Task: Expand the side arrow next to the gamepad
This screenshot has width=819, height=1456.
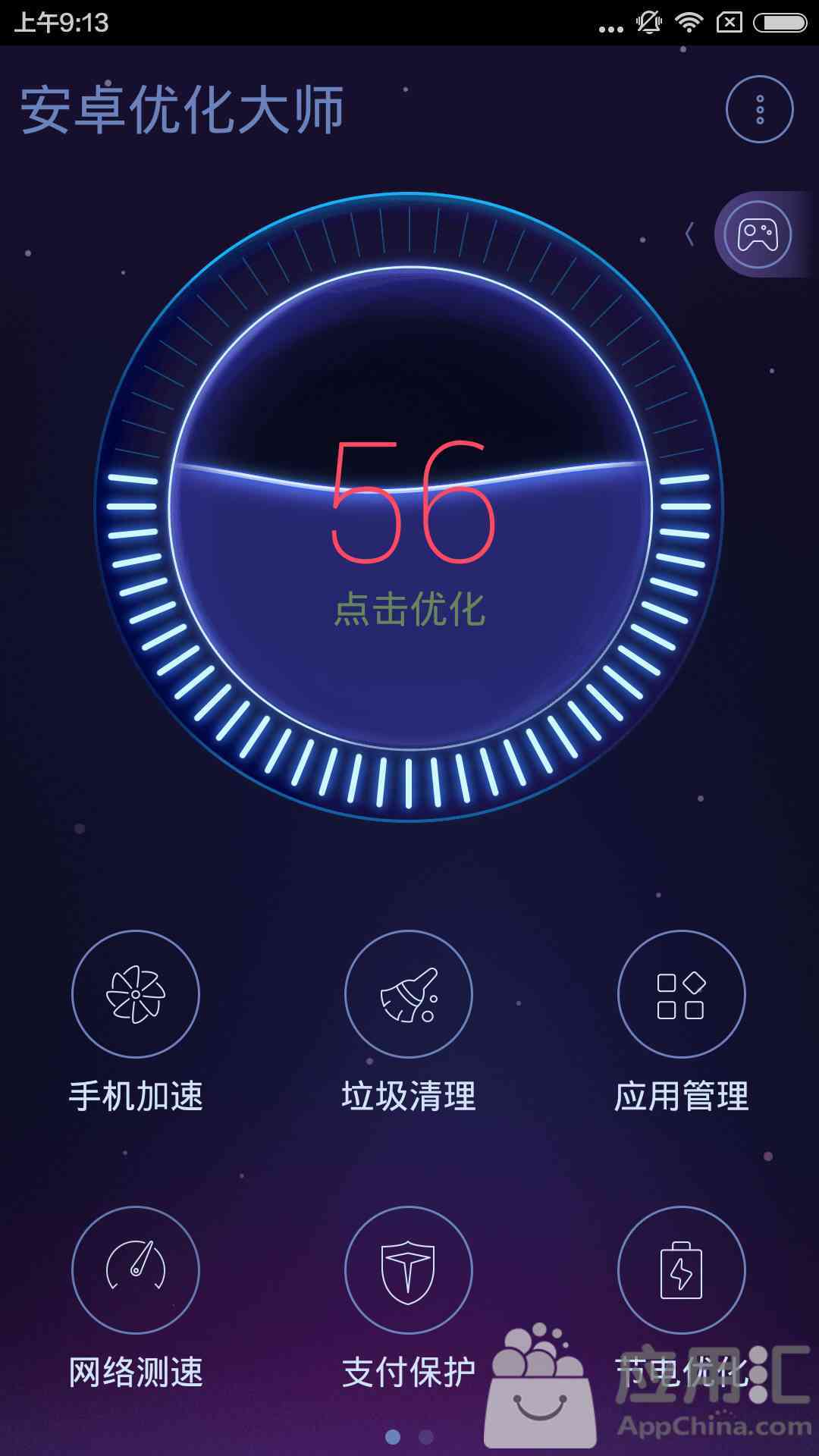Action: (689, 234)
